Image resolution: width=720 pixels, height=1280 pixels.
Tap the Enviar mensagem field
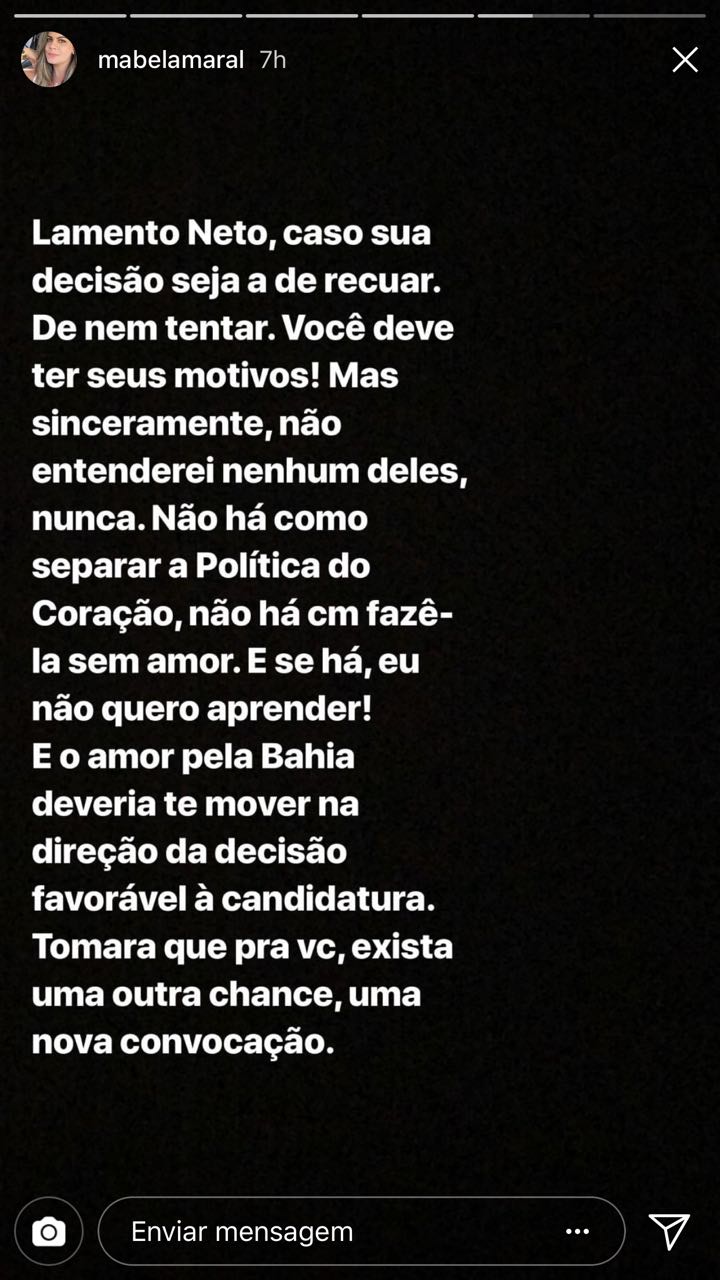[x=330, y=1232]
